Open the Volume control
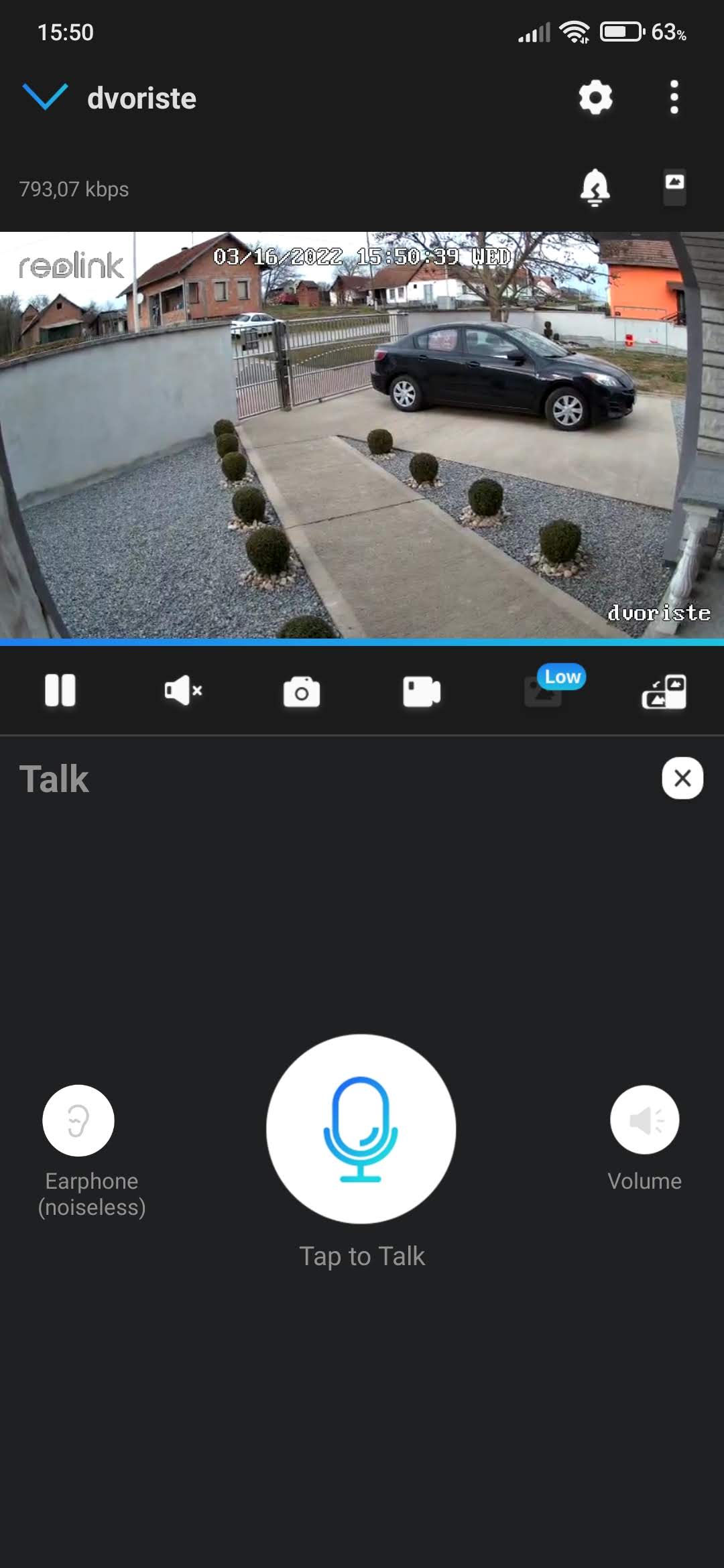Screen dimensions: 724x1568 click(644, 1120)
